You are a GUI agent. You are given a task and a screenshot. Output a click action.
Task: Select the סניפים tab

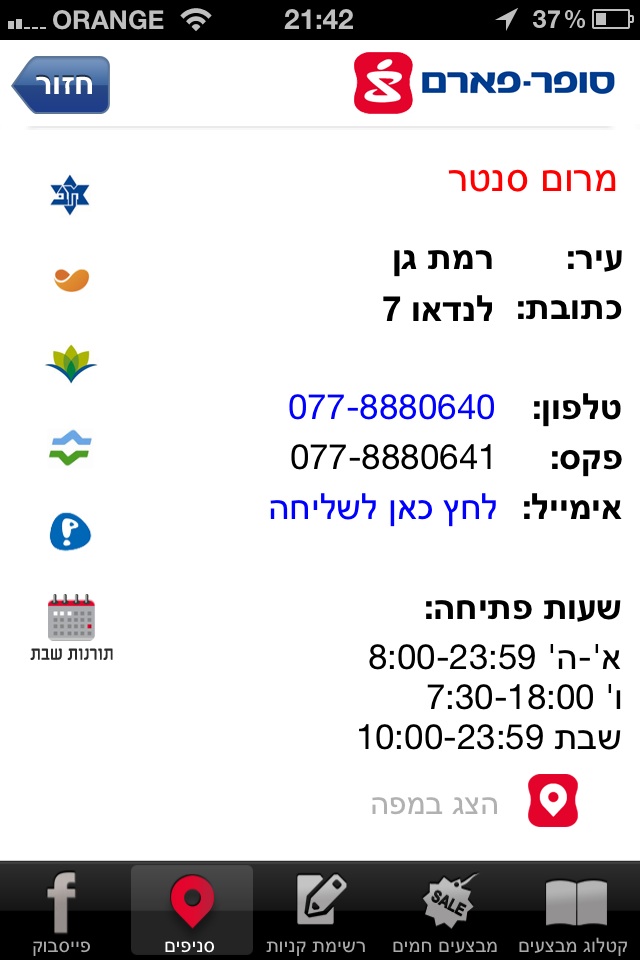pos(192,911)
